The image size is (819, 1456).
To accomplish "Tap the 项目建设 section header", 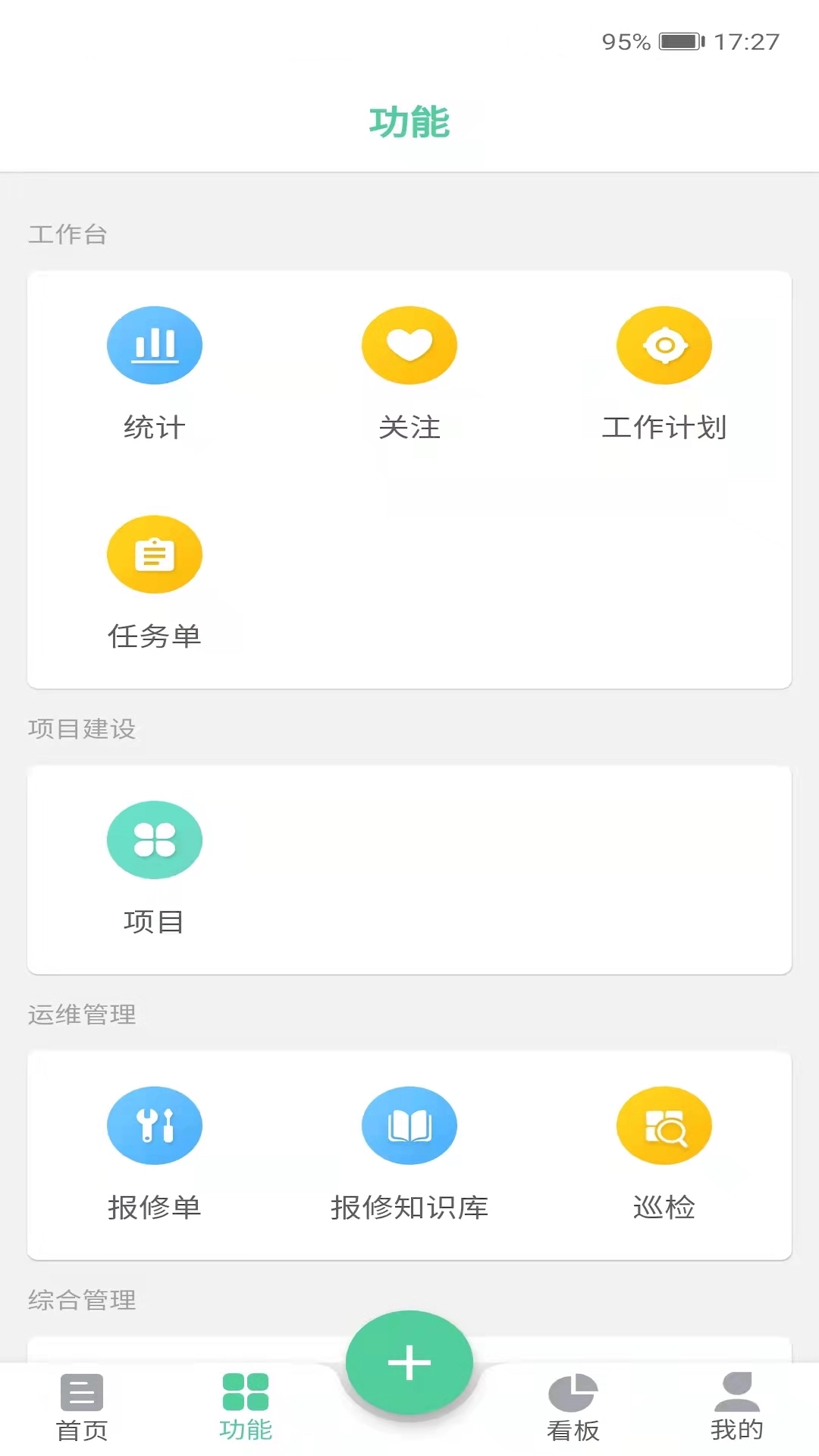I will (x=83, y=730).
